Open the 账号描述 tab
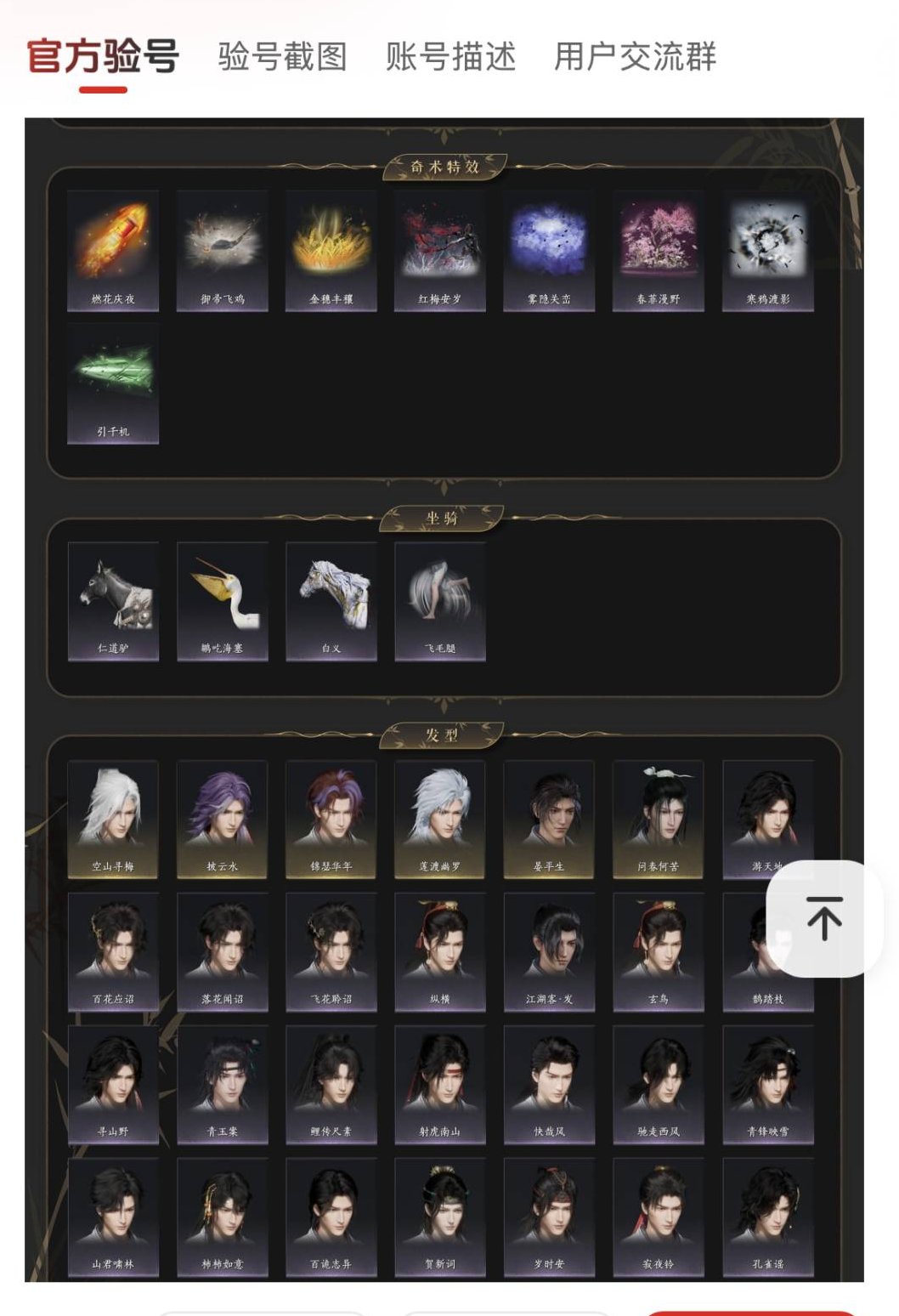 click(450, 58)
